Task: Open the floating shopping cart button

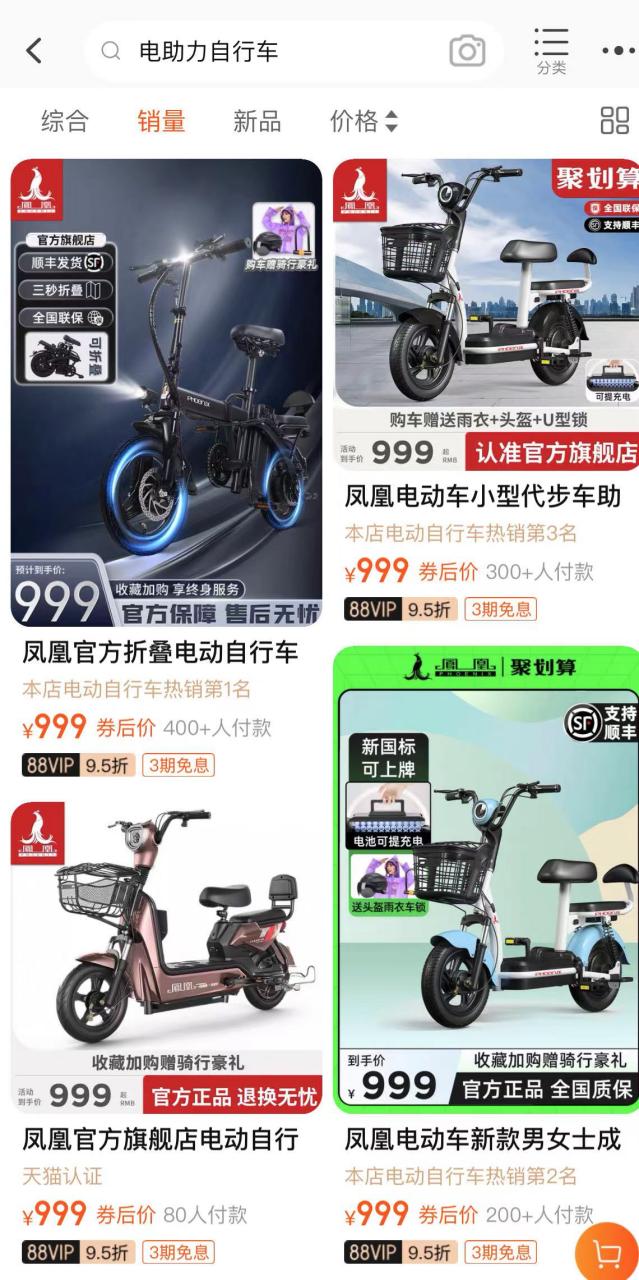Action: point(606,1252)
